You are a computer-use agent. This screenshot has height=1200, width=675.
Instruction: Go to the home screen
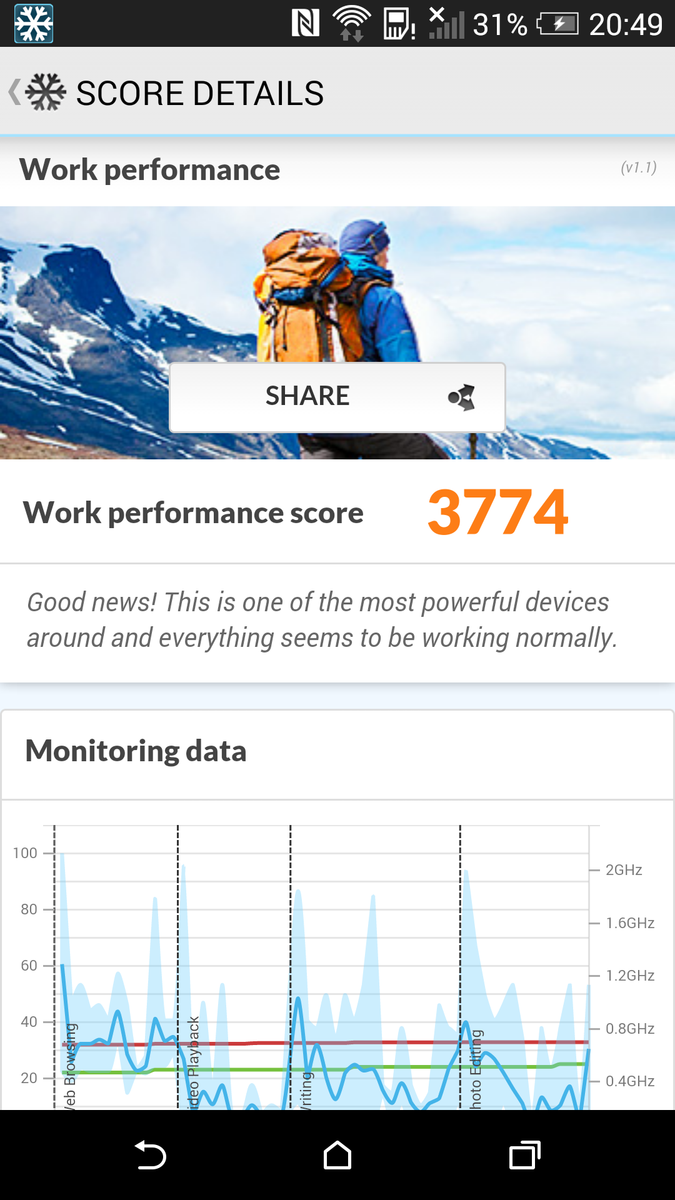[338, 1156]
